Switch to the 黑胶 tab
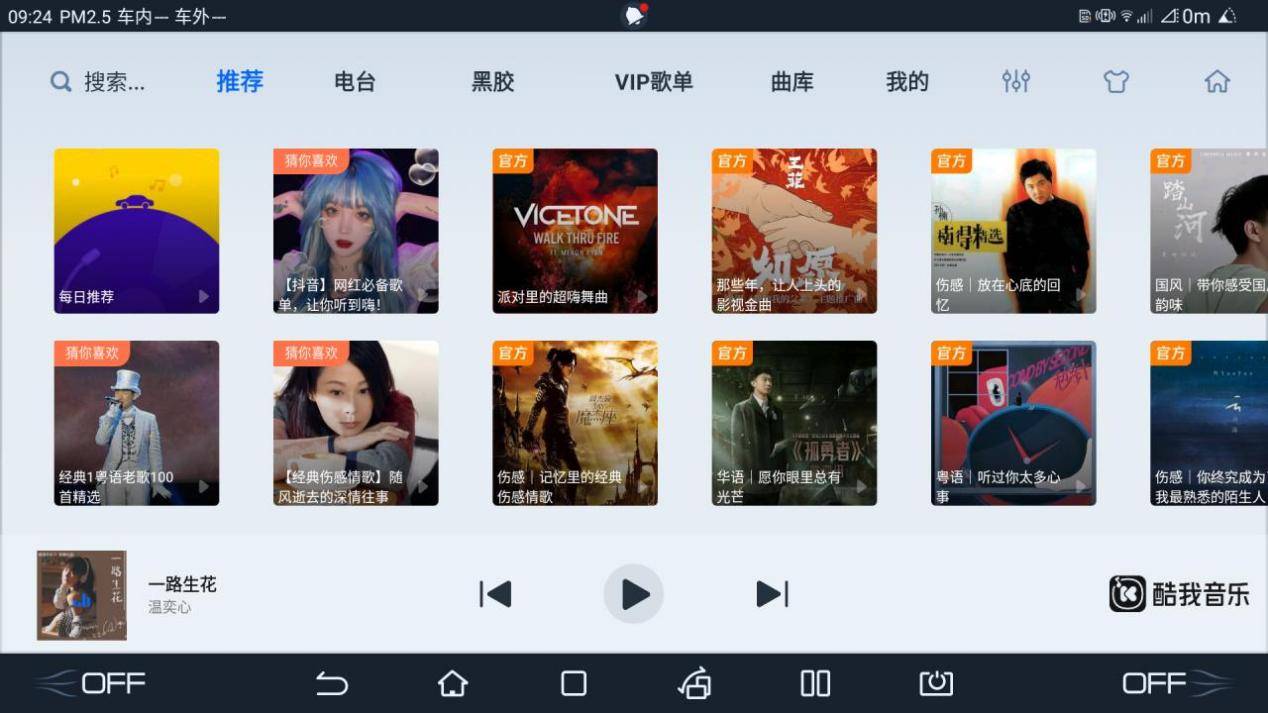The height and width of the screenshot is (713, 1268). (492, 82)
